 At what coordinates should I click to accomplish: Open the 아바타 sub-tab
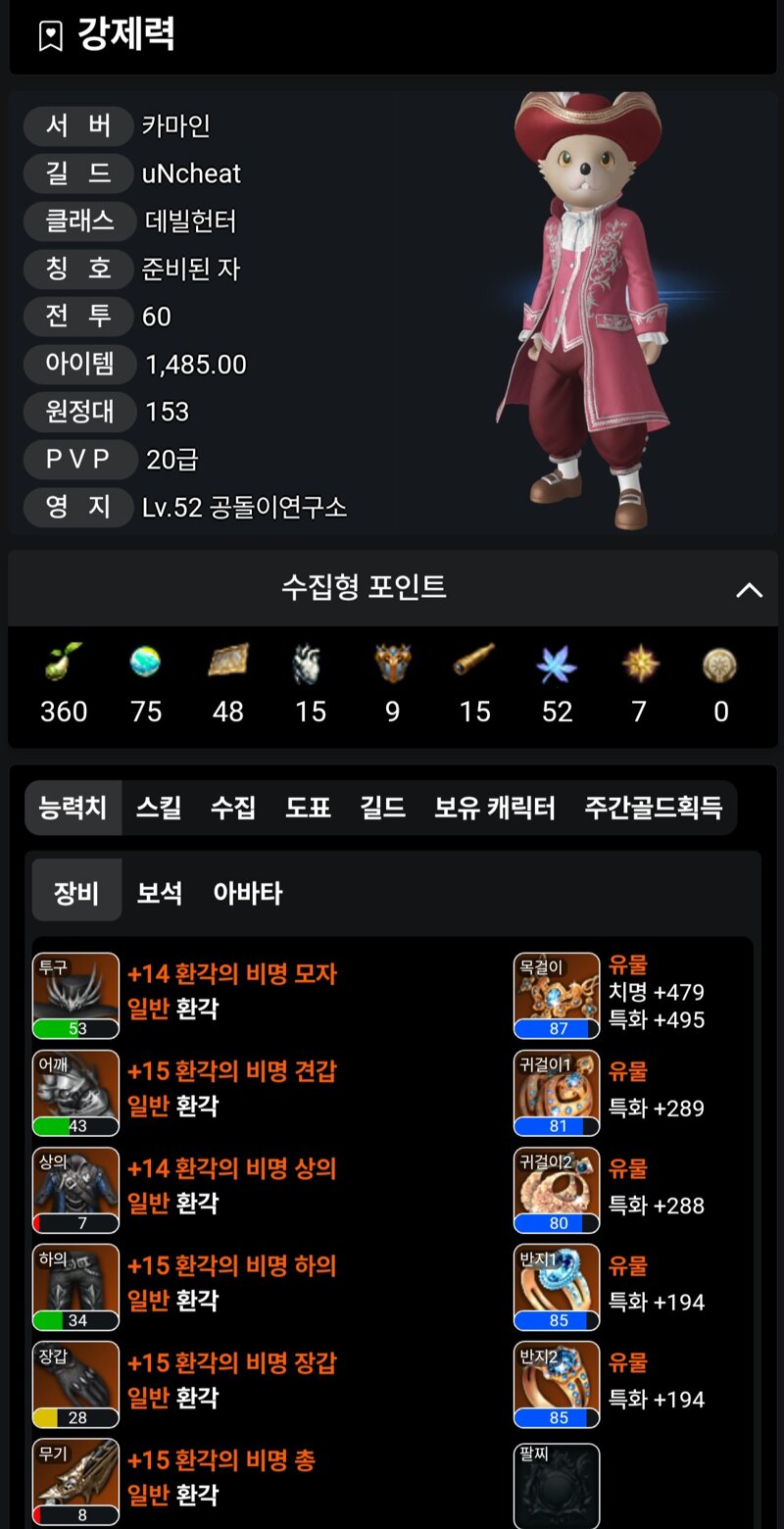tap(248, 892)
